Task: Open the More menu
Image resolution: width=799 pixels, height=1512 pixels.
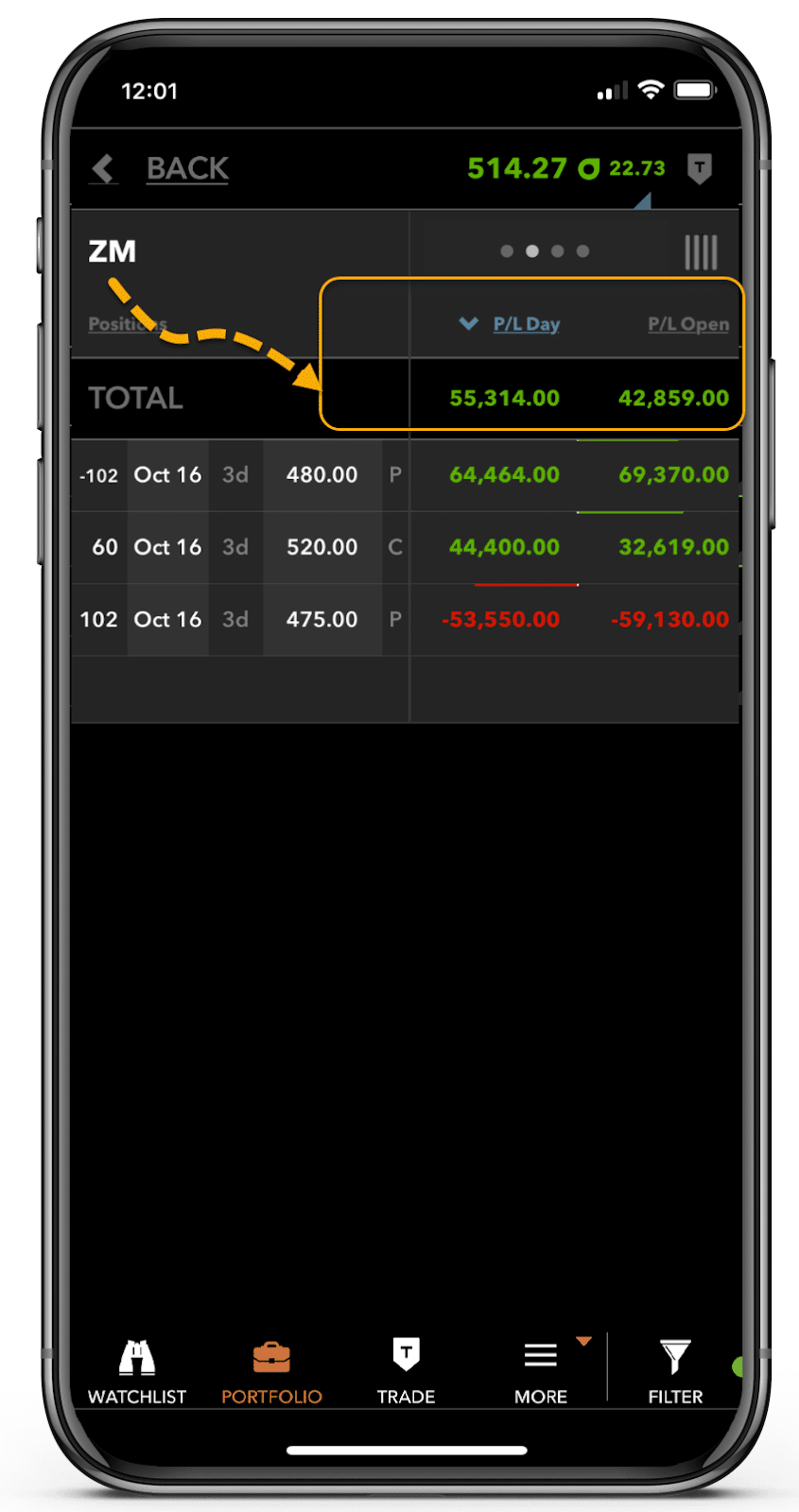Action: coord(541,1371)
